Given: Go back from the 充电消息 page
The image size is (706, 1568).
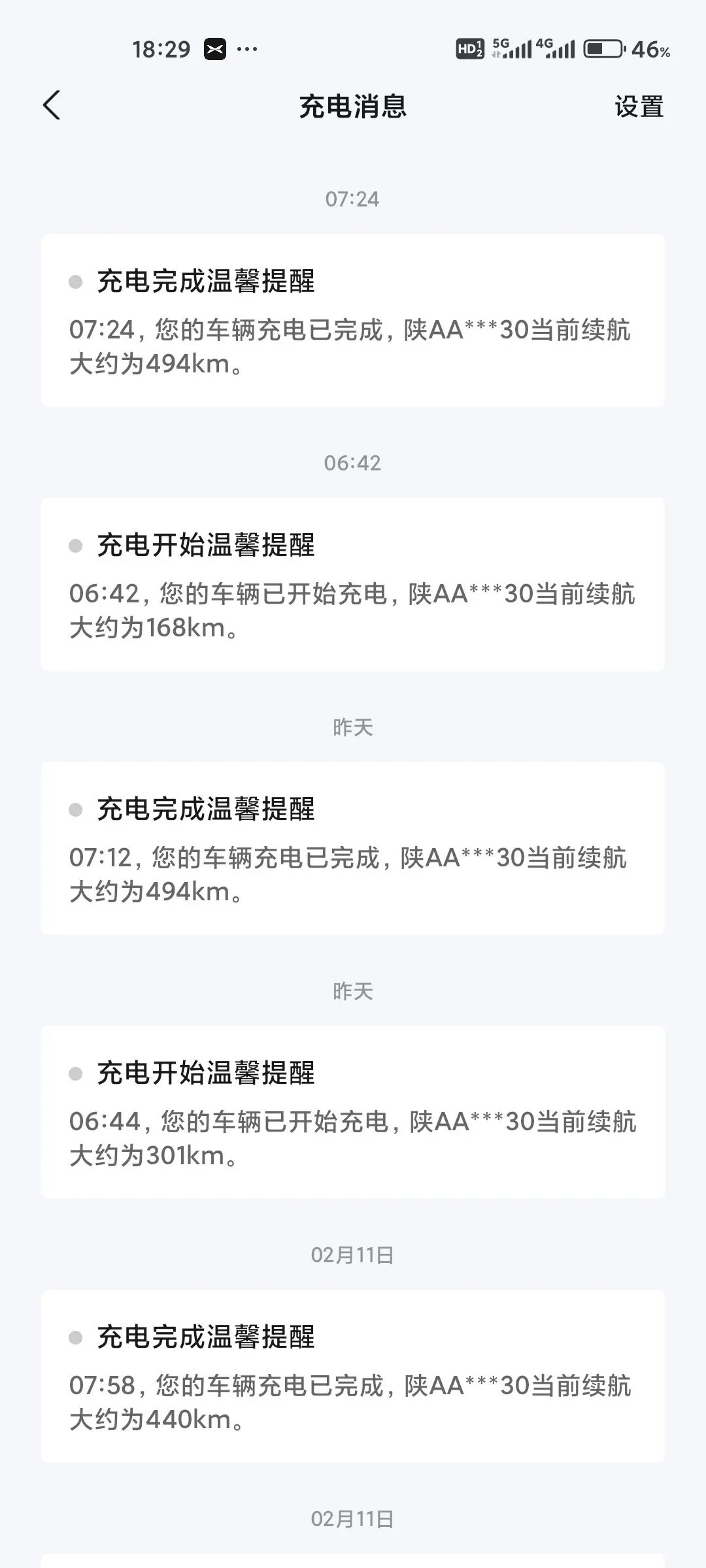Looking at the screenshot, I should tap(52, 105).
